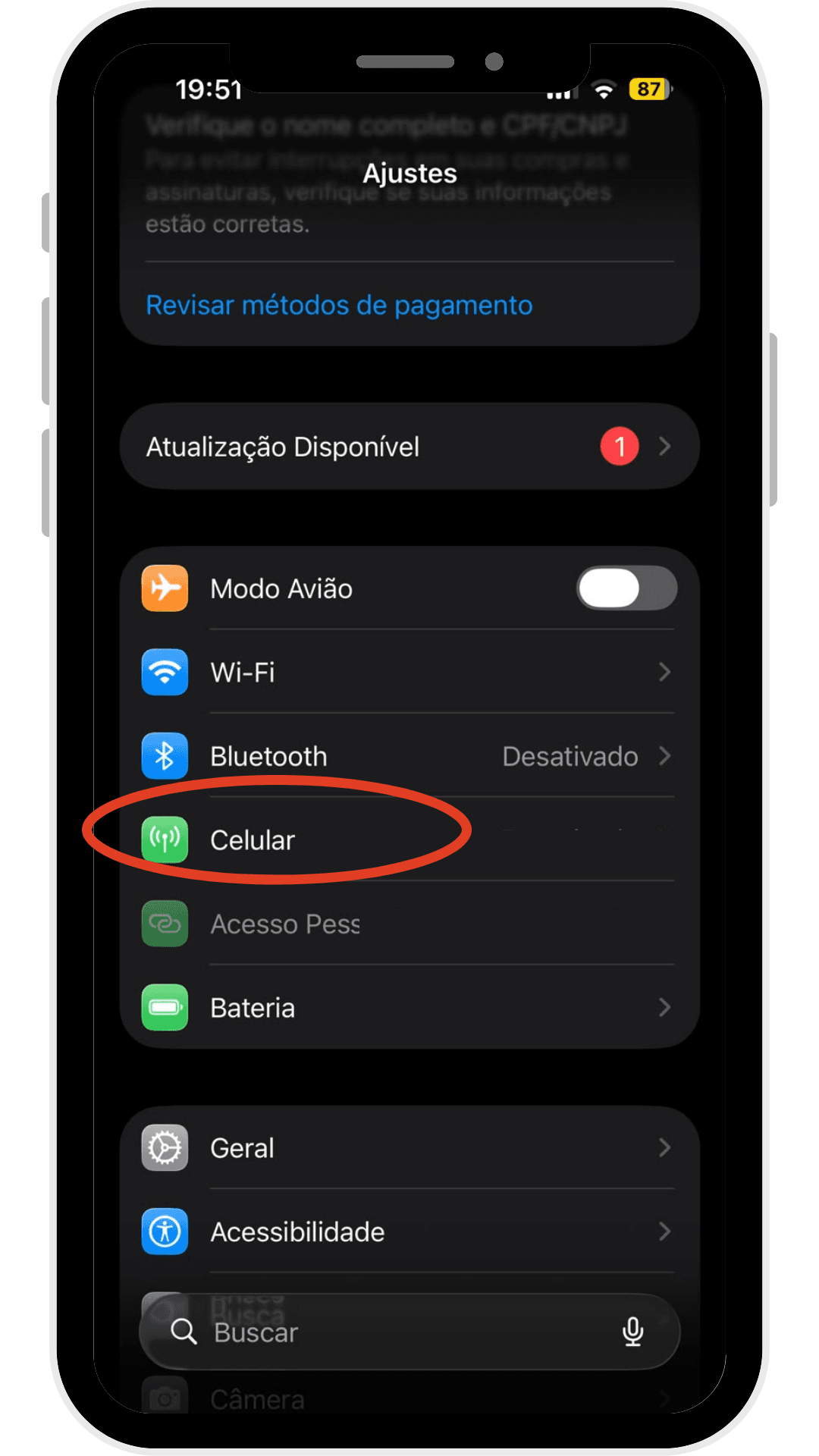Start voice dictation with microphone icon
Viewport: 819px width, 1456px height.
click(632, 1332)
